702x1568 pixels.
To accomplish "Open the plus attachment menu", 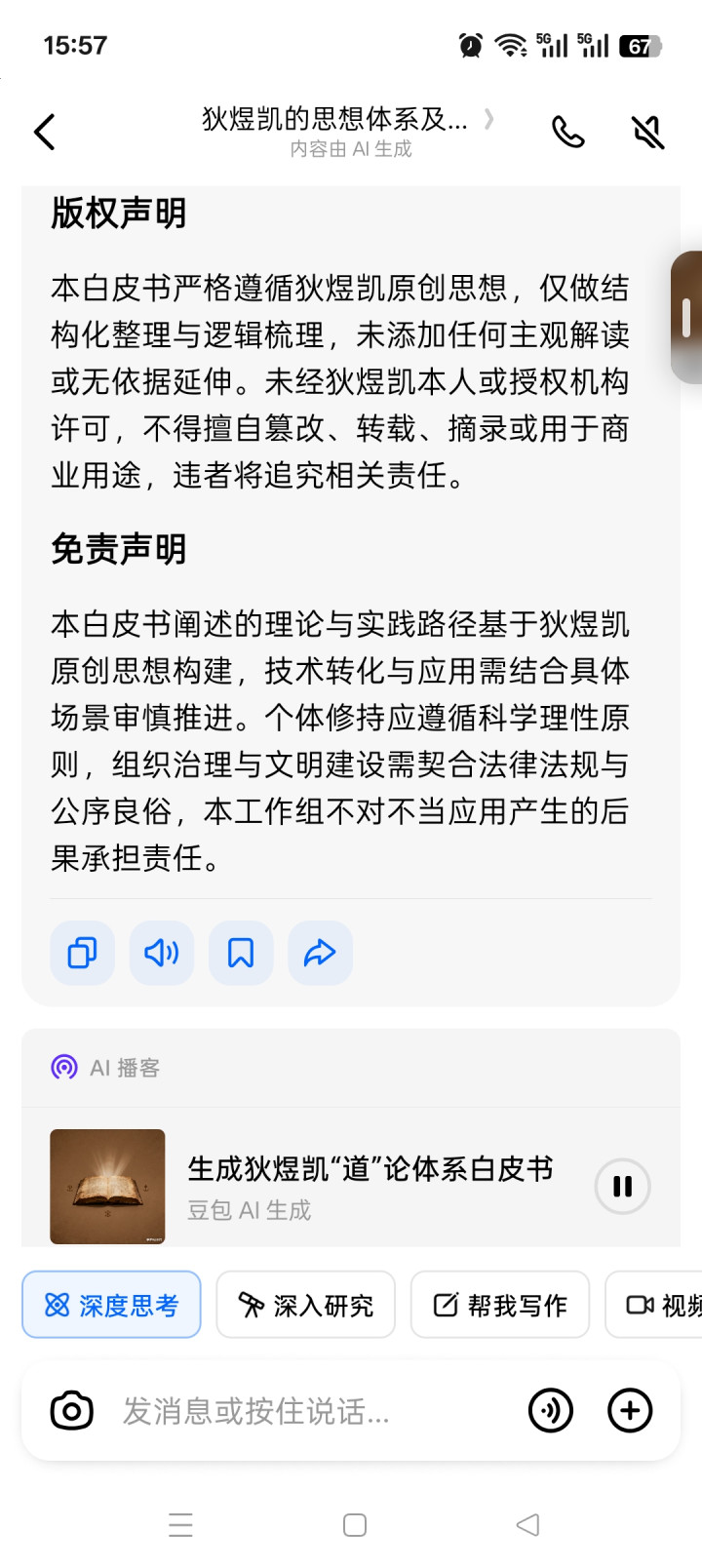I will 630,1411.
